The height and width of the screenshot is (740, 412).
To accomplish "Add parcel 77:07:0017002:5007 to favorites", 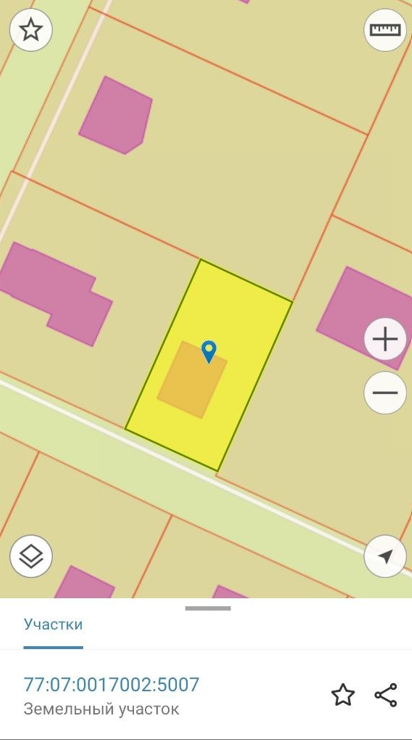I will [x=343, y=695].
